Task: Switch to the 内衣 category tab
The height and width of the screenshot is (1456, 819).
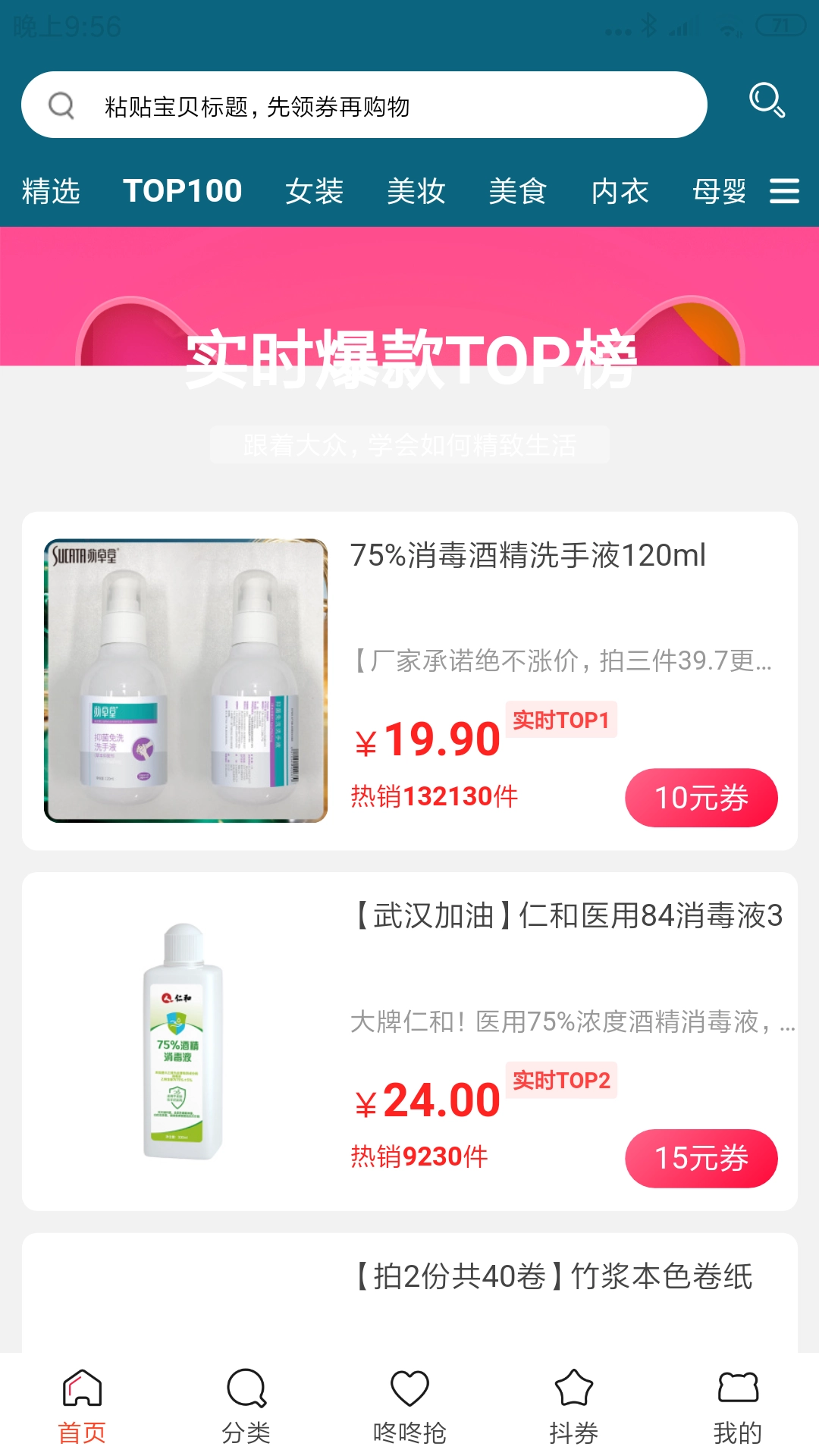Action: click(620, 191)
